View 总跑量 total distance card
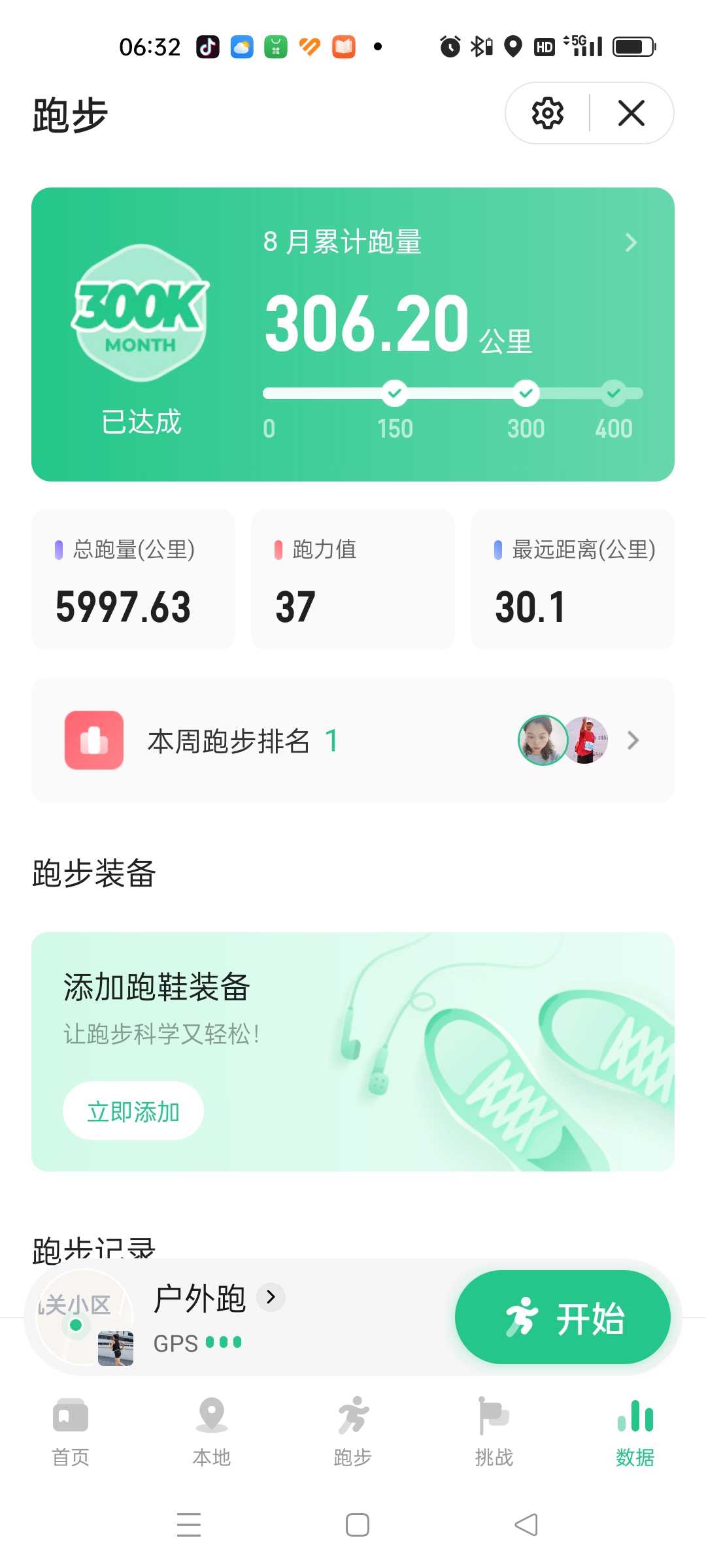706x1568 pixels. click(133, 580)
